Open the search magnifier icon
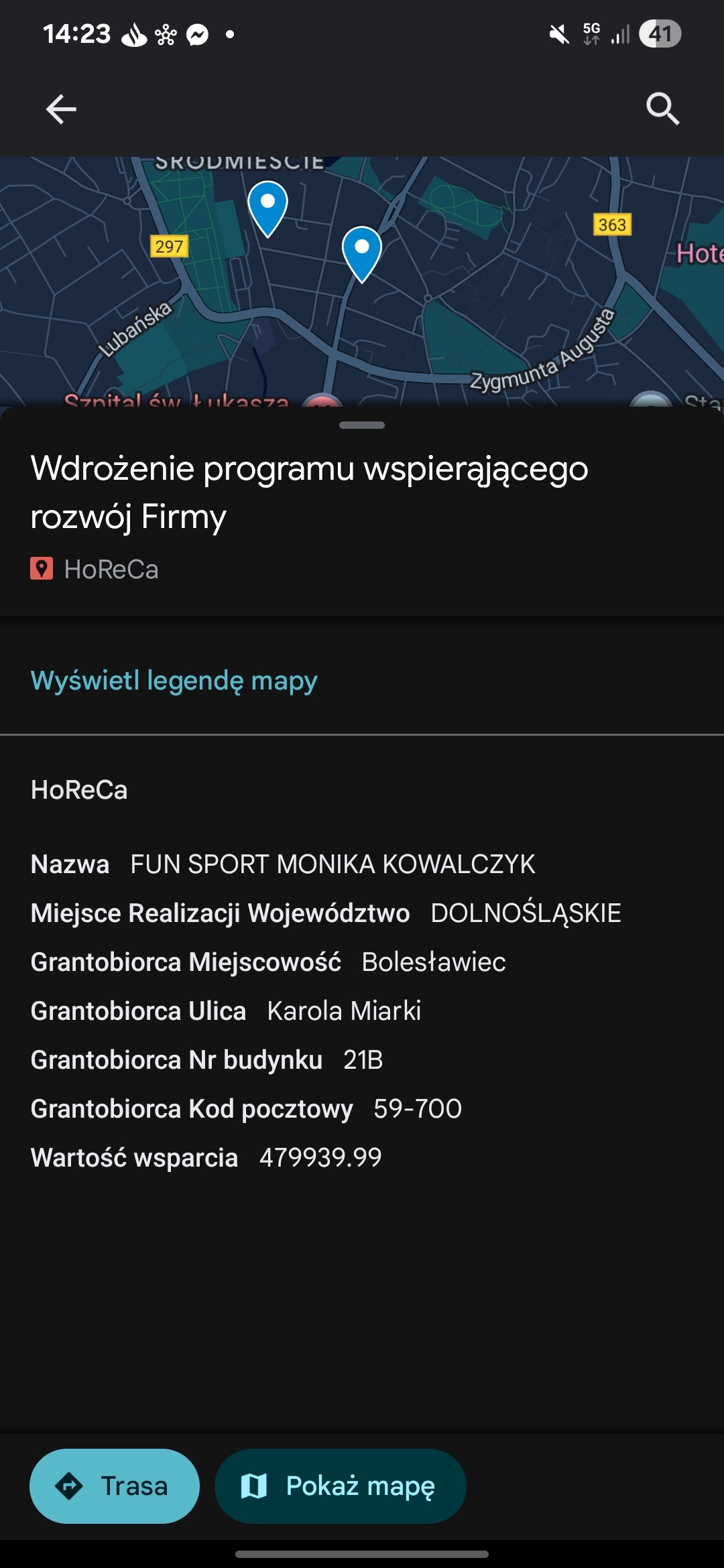724x1568 pixels. click(x=662, y=109)
